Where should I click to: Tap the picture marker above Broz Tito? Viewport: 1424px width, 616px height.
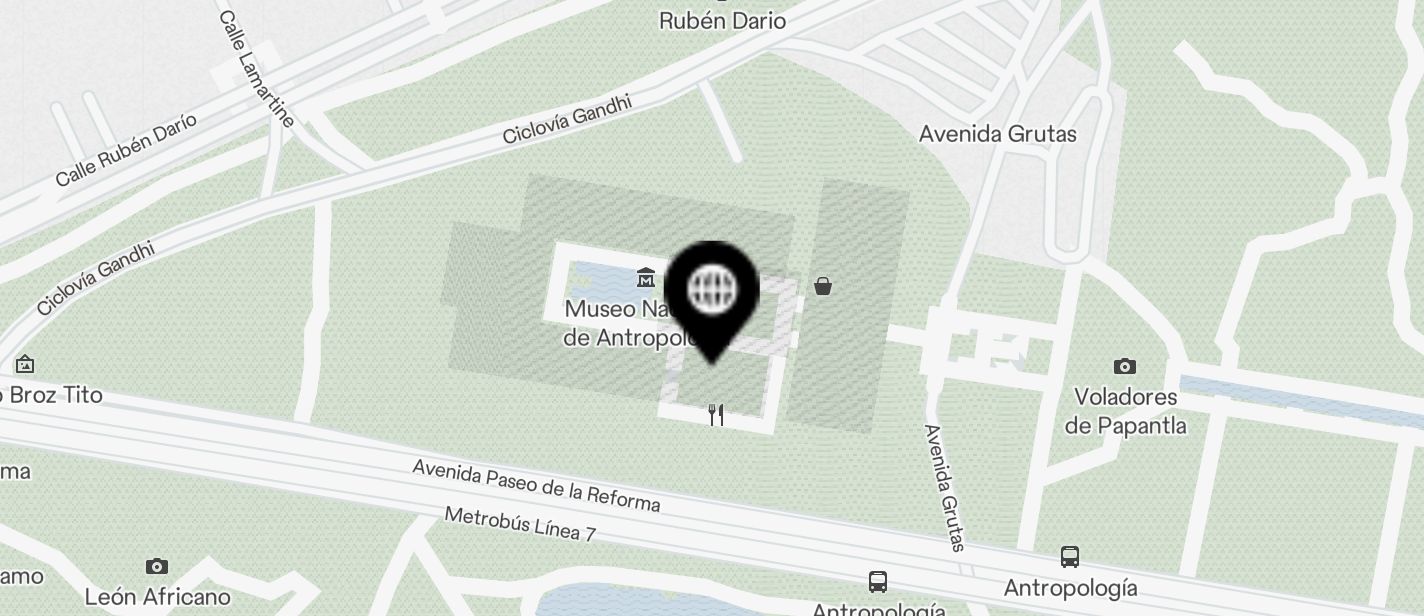pos(25,365)
